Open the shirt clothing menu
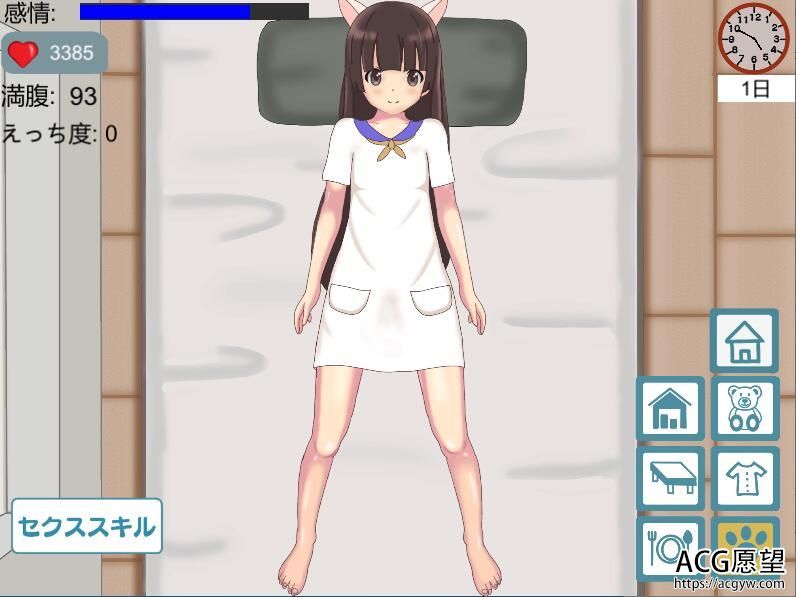The width and height of the screenshot is (796, 597). [x=744, y=477]
